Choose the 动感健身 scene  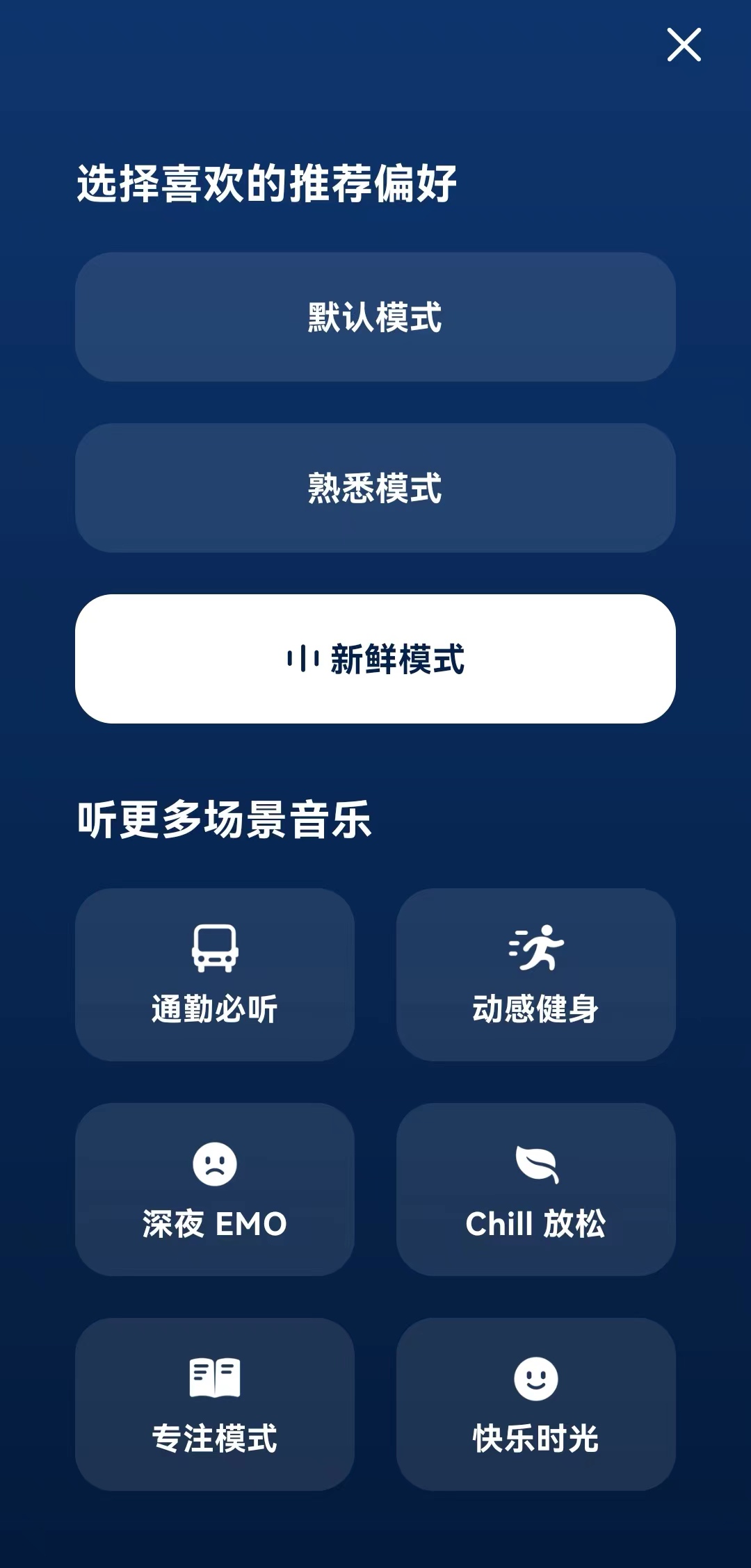(x=536, y=974)
